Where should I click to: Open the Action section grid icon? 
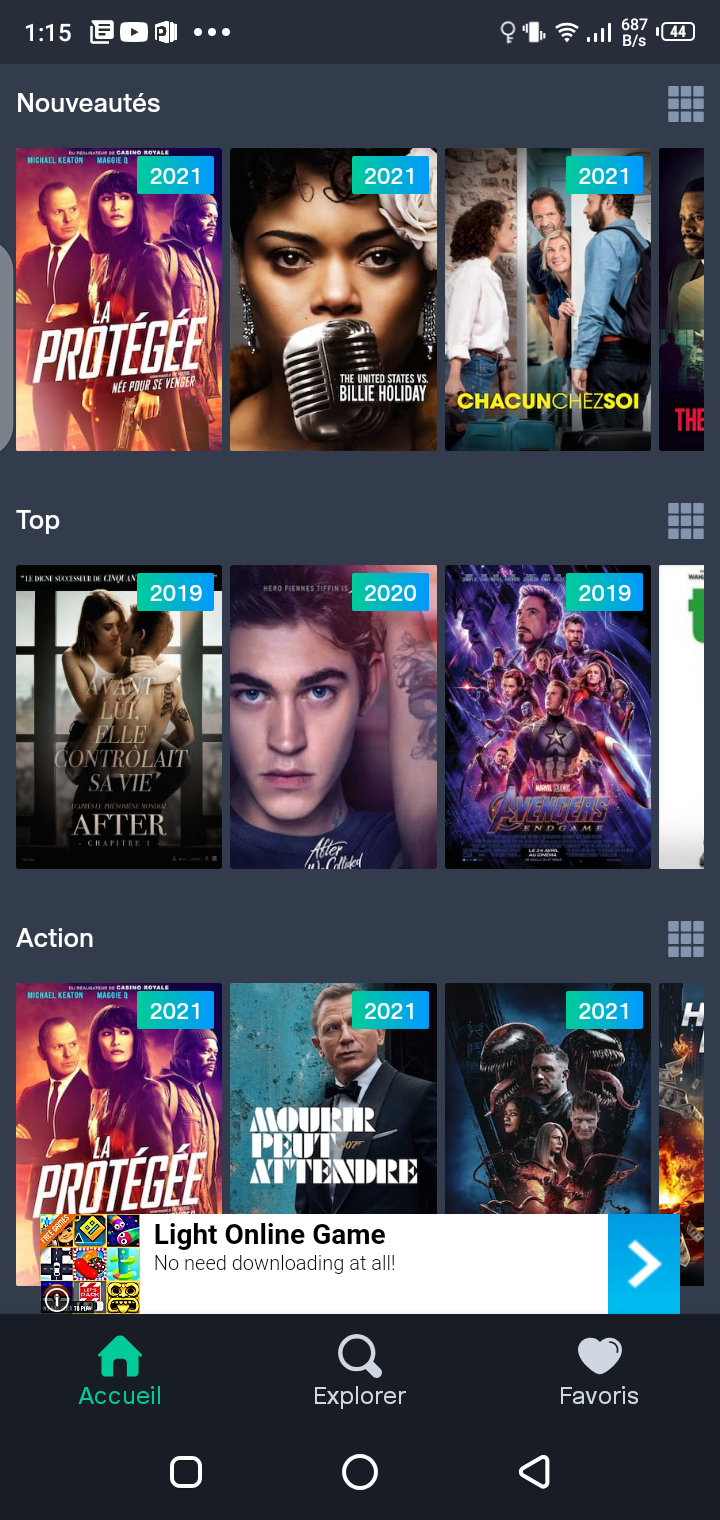(x=686, y=939)
